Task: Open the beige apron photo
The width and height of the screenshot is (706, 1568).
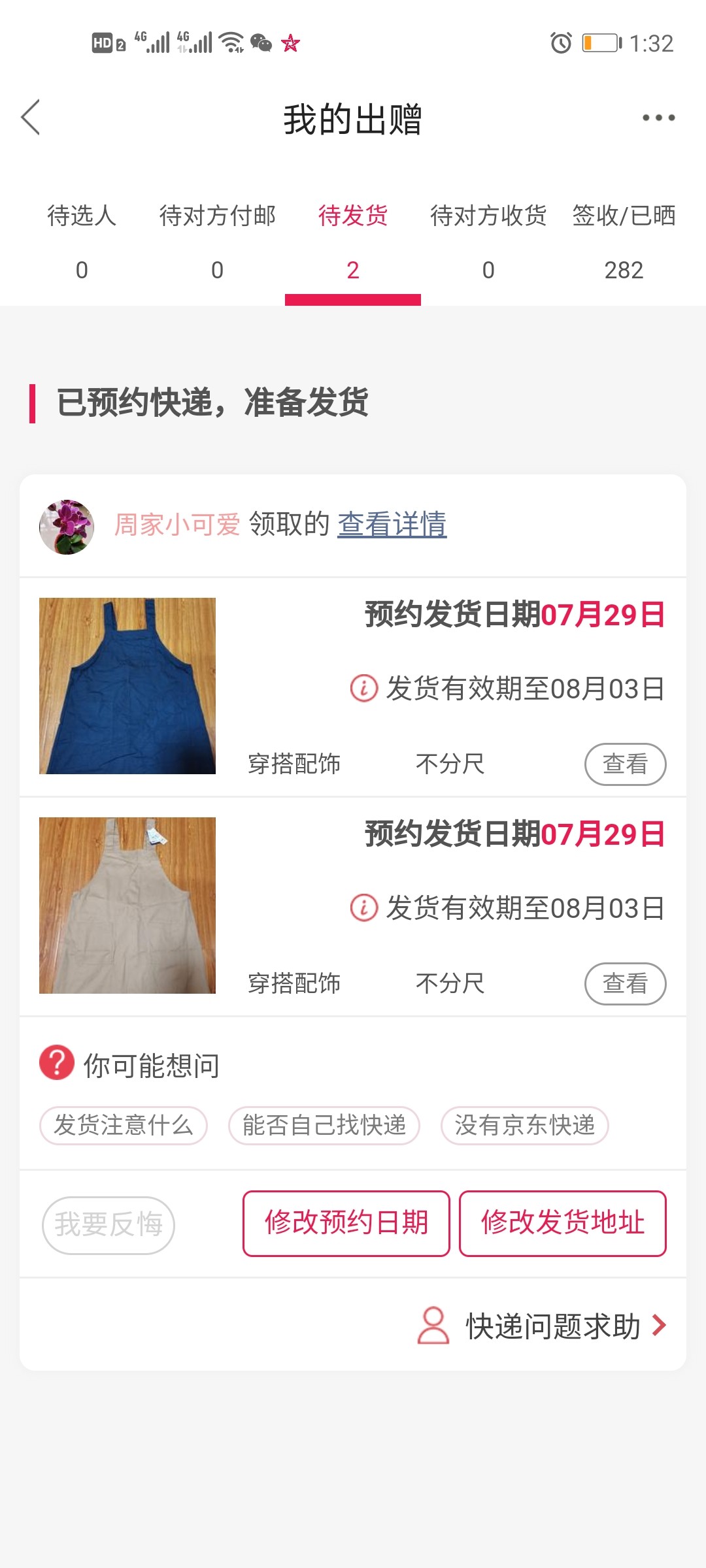Action: click(x=127, y=906)
